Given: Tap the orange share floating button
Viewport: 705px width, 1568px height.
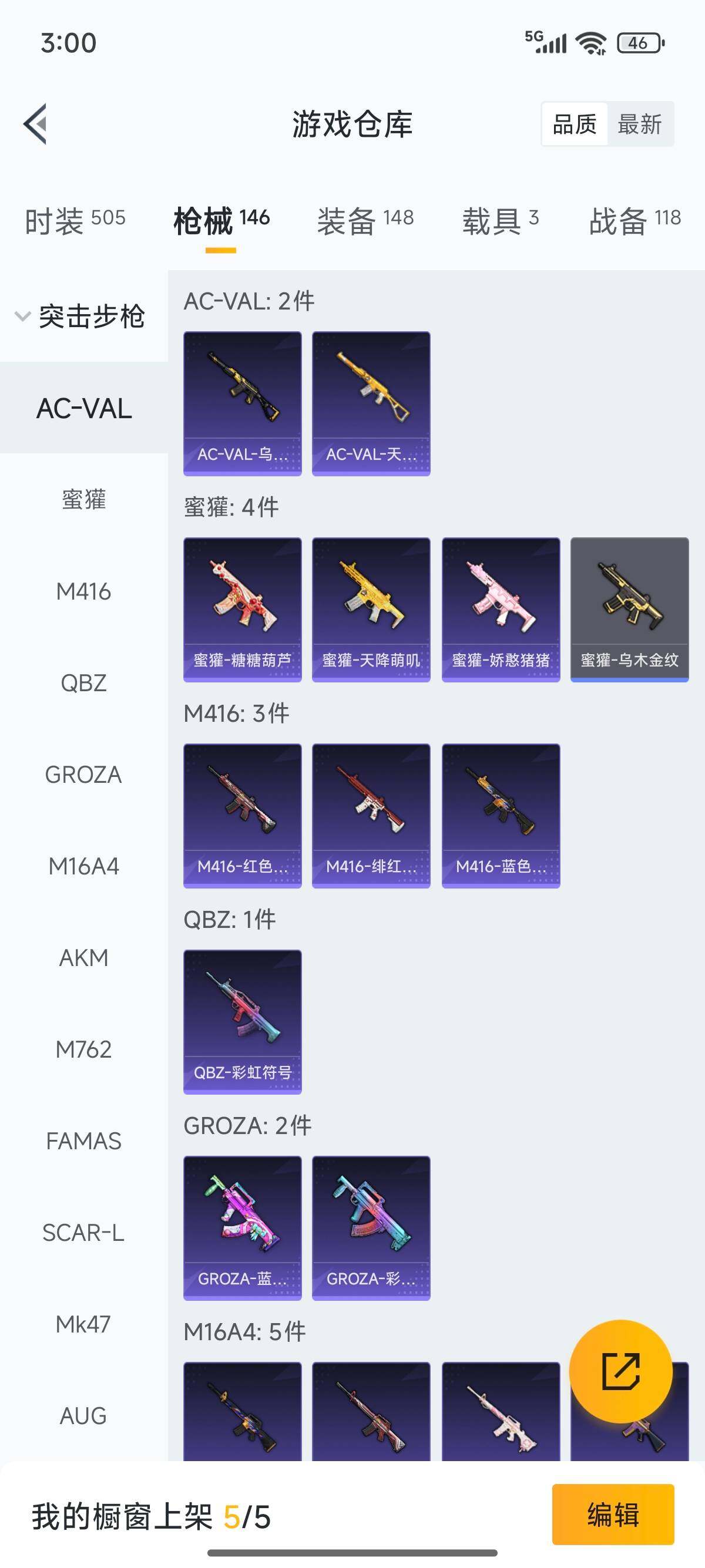Looking at the screenshot, I should 620,1371.
